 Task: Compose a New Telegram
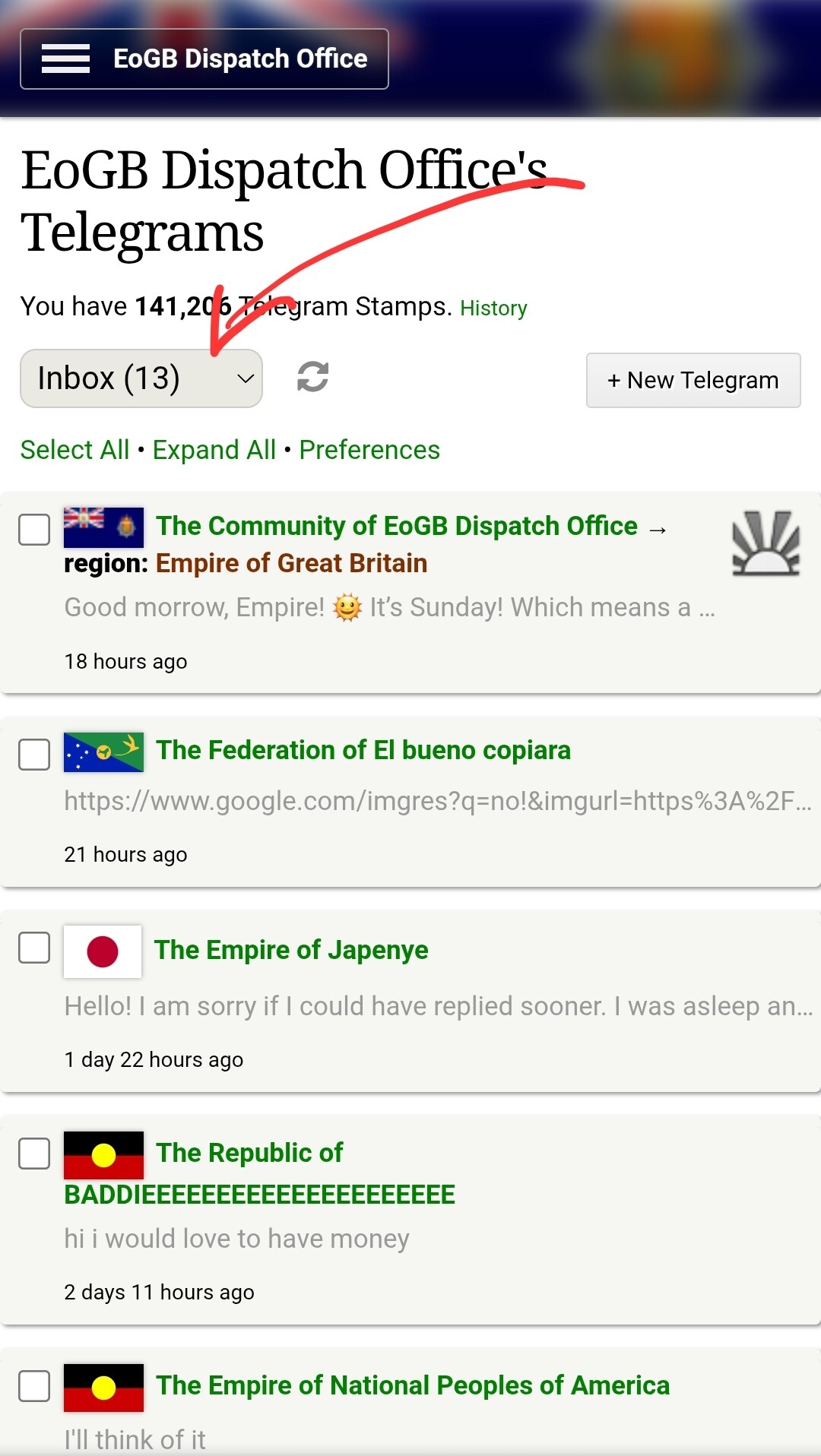(x=693, y=380)
